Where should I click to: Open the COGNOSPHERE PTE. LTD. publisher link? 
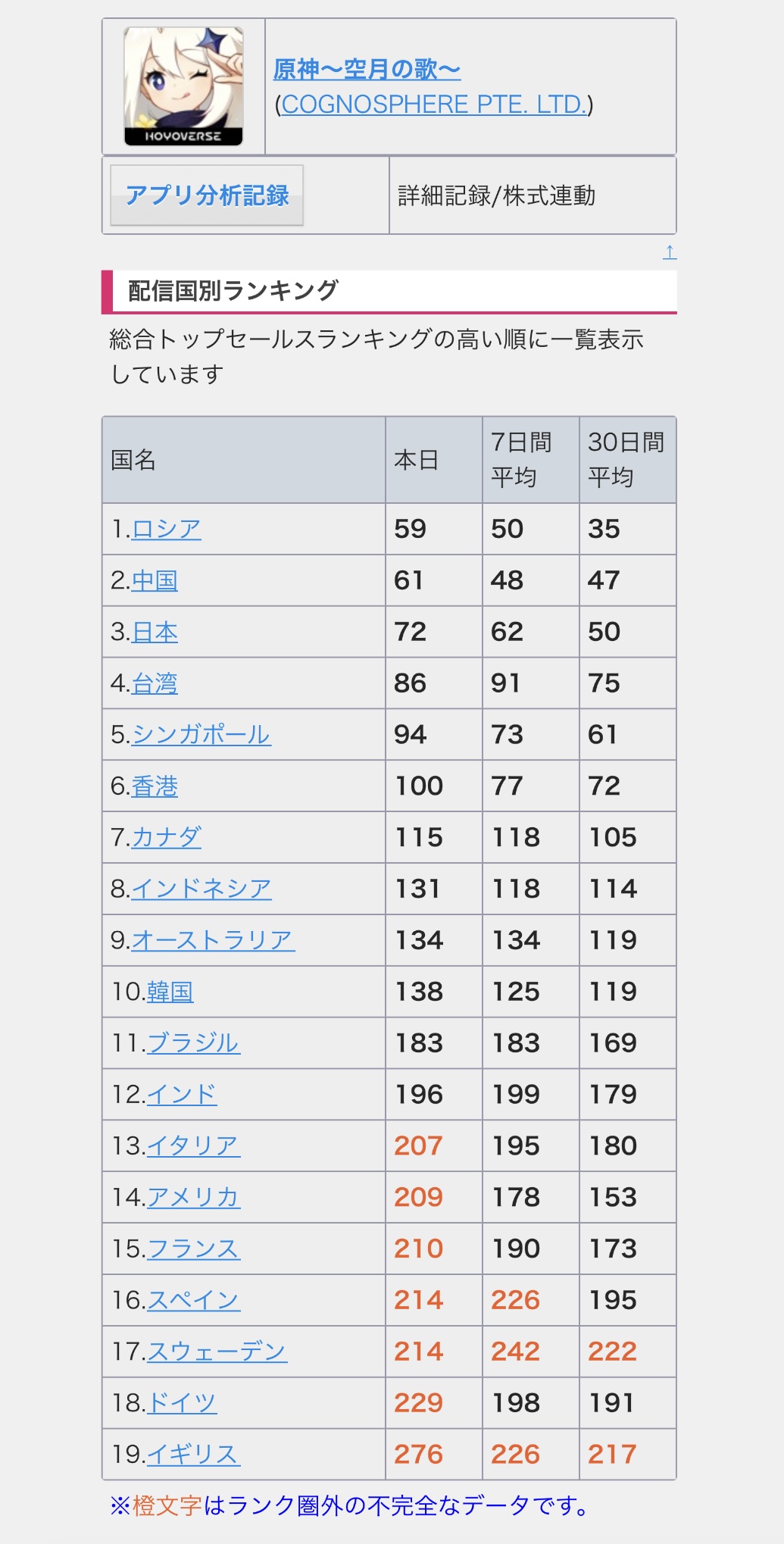[x=433, y=105]
